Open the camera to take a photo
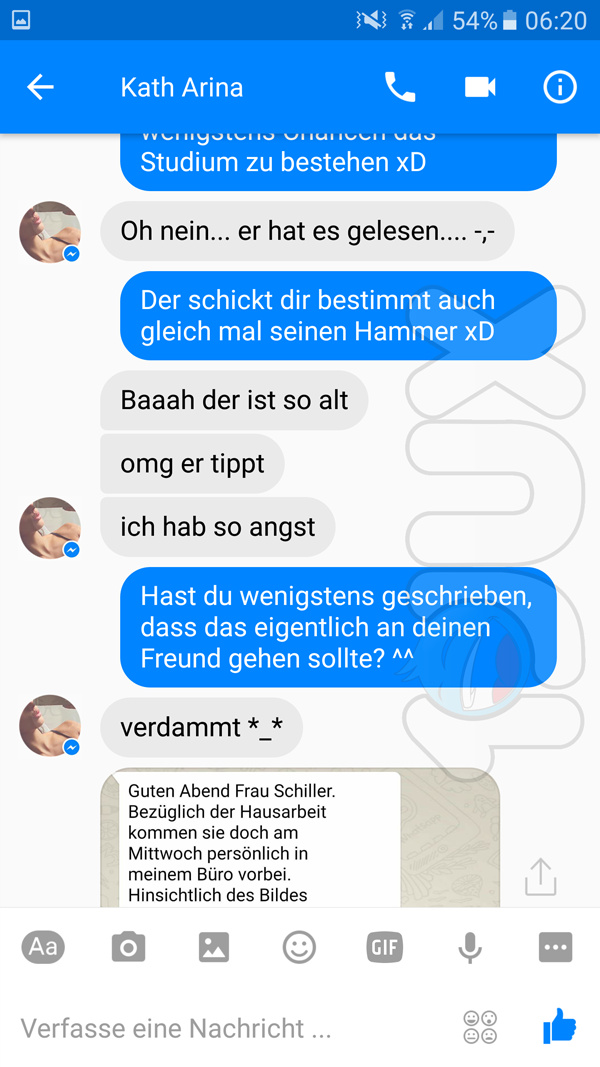 point(128,946)
